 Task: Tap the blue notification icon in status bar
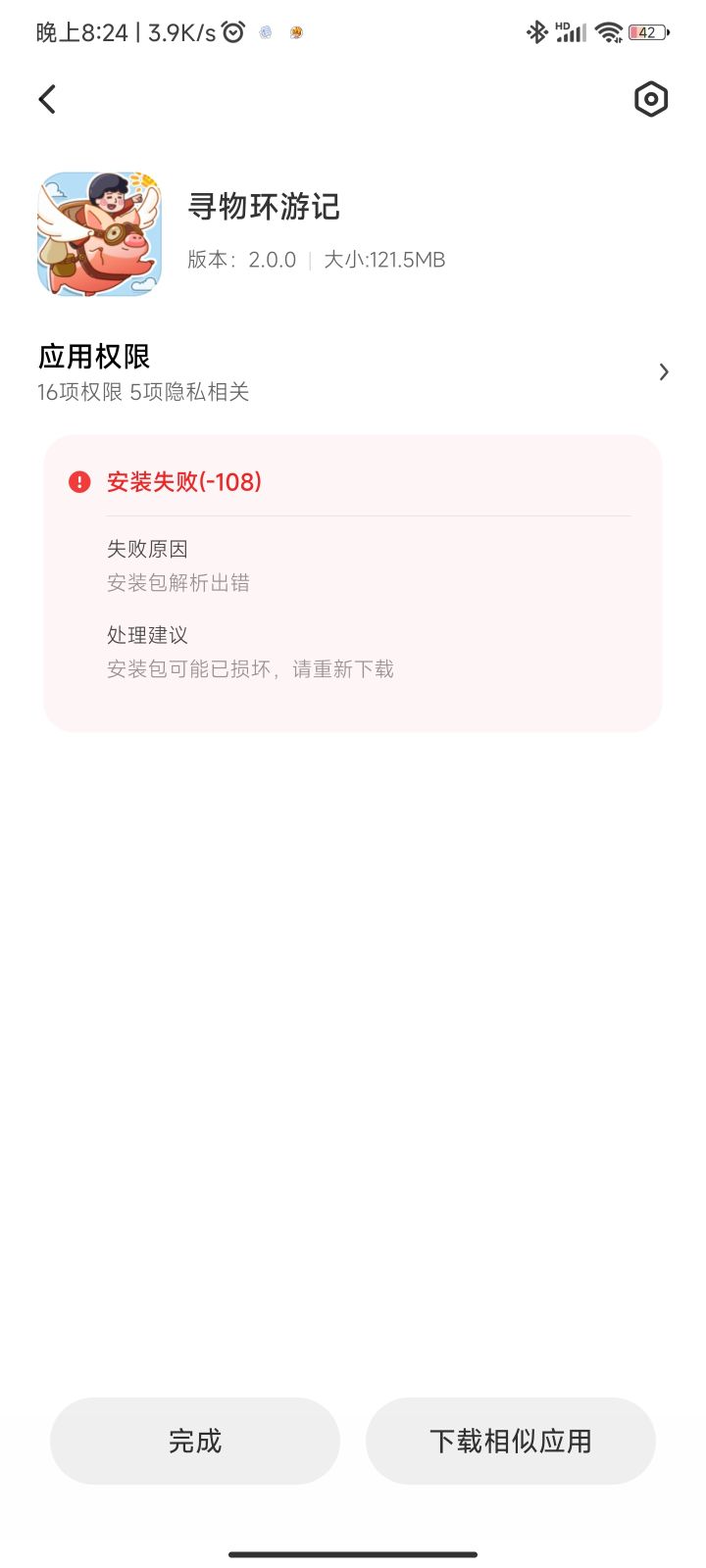pos(263,32)
